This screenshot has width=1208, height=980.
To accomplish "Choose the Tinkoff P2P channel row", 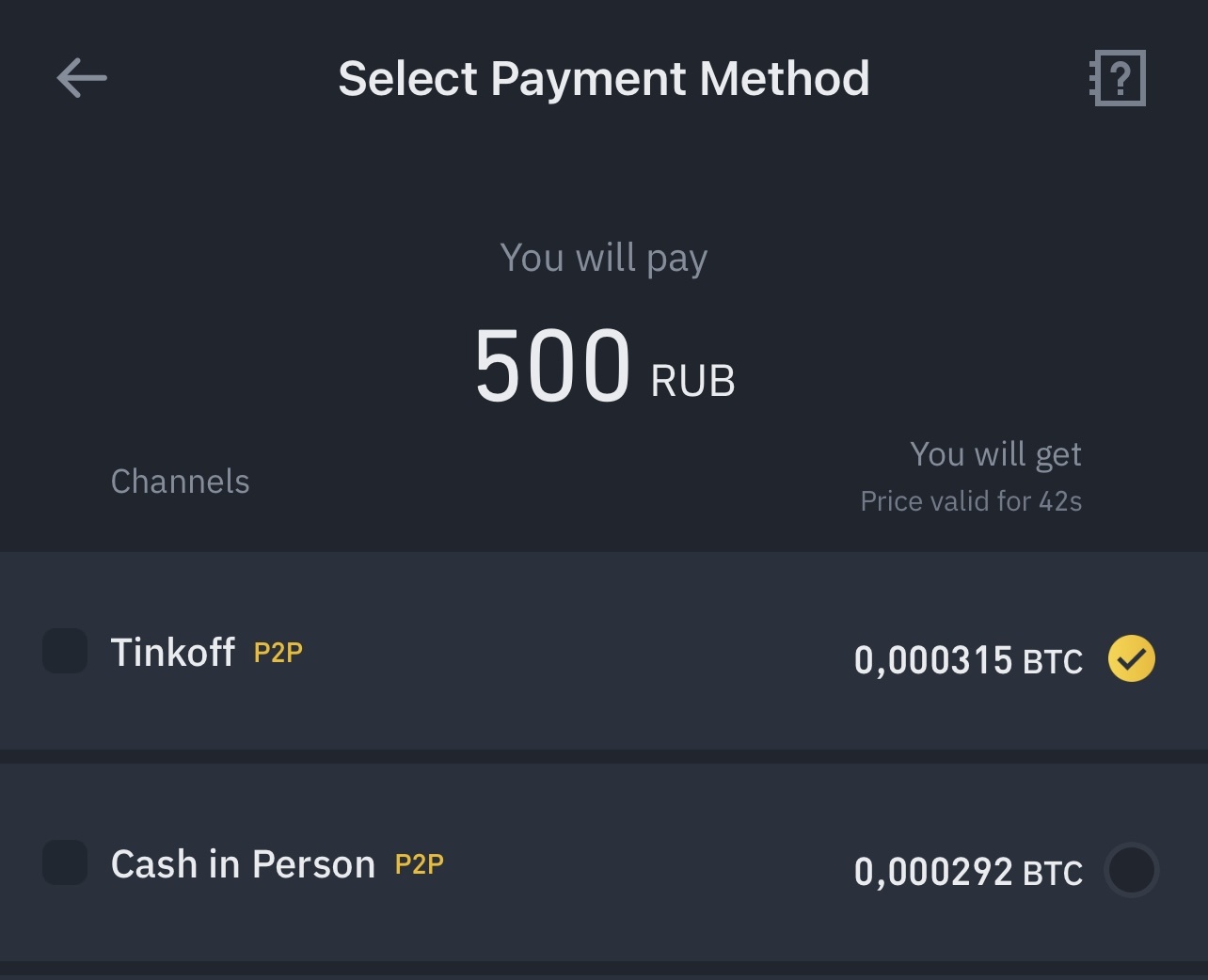I will (602, 653).
